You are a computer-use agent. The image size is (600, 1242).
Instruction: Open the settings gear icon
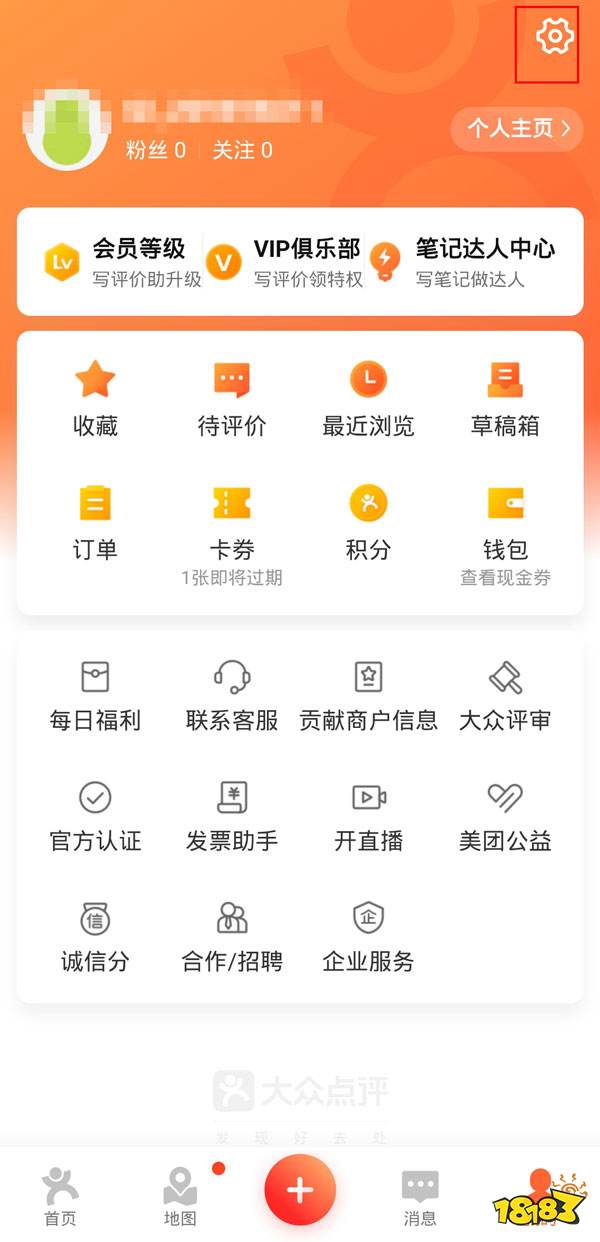point(555,37)
